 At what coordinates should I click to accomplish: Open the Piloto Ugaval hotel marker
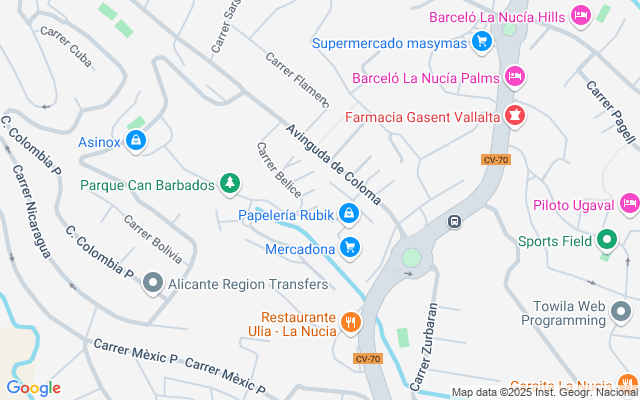(x=629, y=204)
